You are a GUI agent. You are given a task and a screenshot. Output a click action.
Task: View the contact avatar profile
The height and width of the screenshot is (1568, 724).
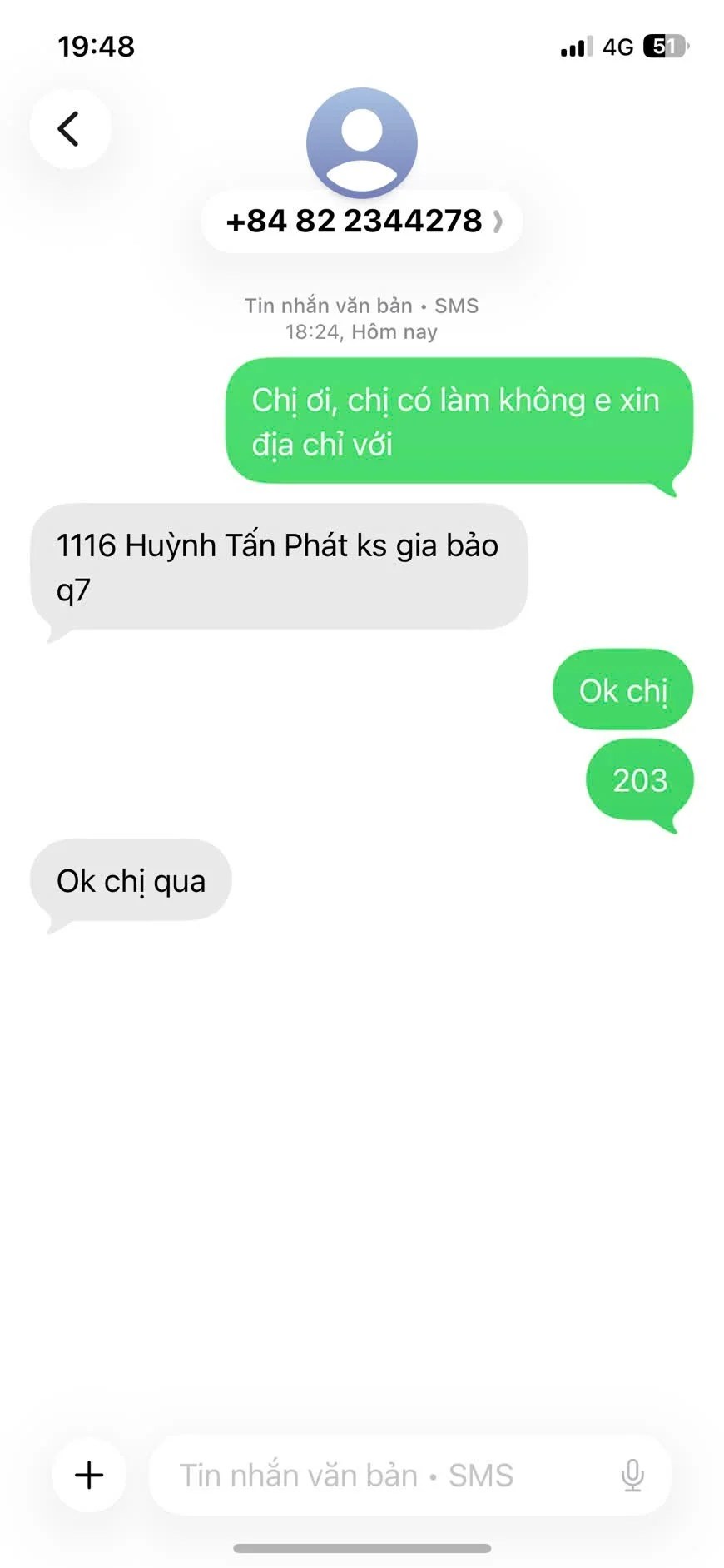tap(362, 142)
